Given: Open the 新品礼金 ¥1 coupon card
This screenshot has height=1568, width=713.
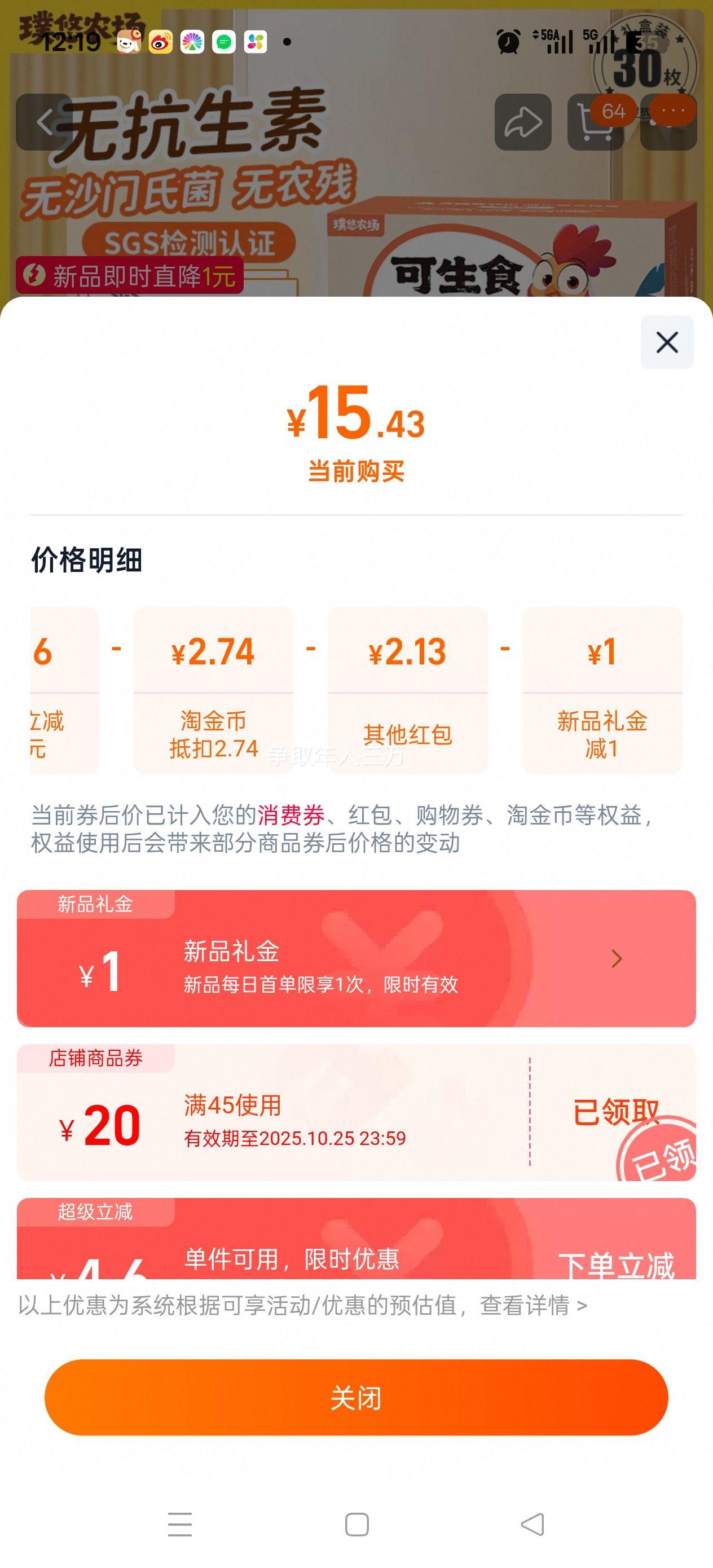Looking at the screenshot, I should click(356, 958).
